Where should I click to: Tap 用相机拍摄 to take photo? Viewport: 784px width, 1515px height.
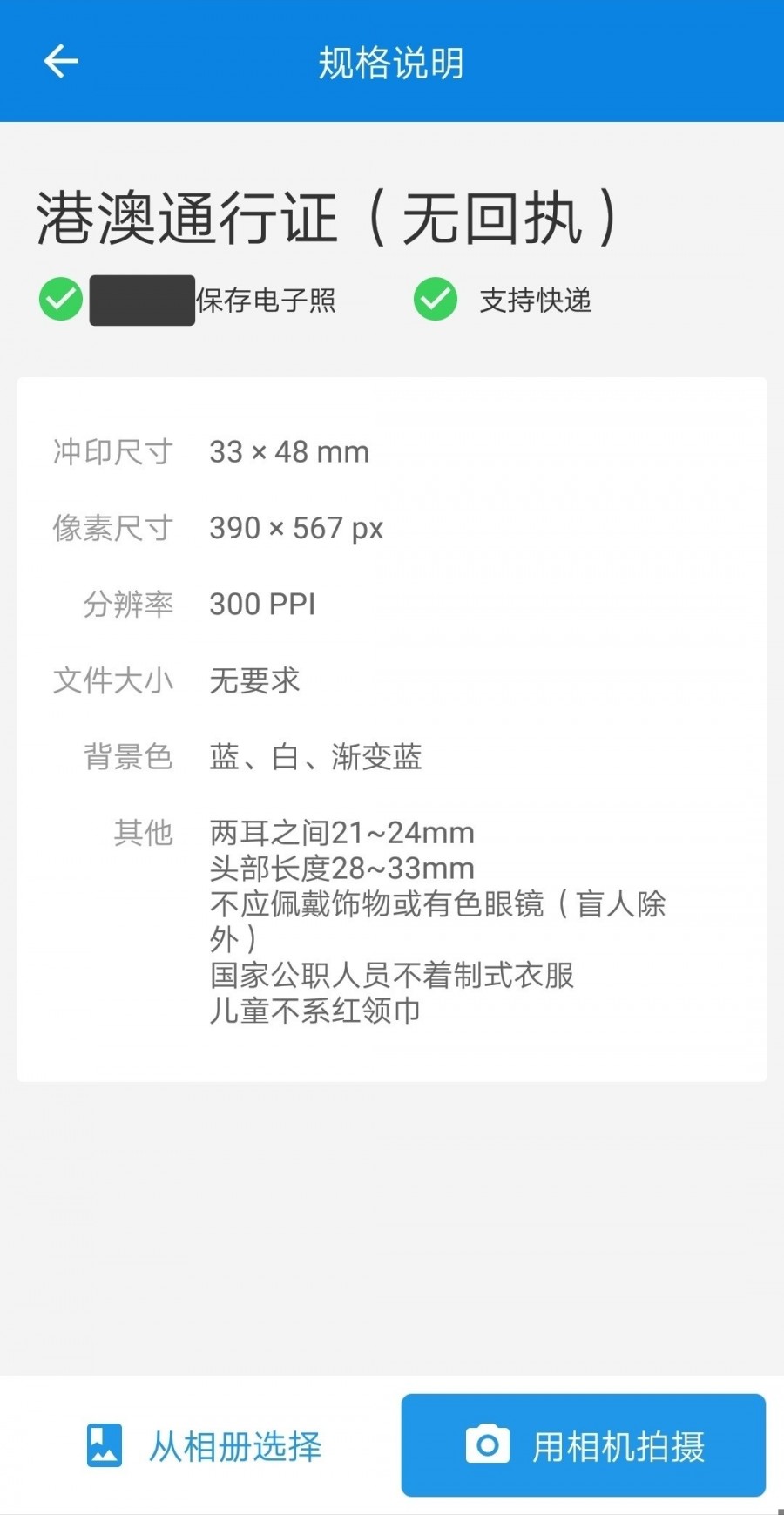point(584,1445)
